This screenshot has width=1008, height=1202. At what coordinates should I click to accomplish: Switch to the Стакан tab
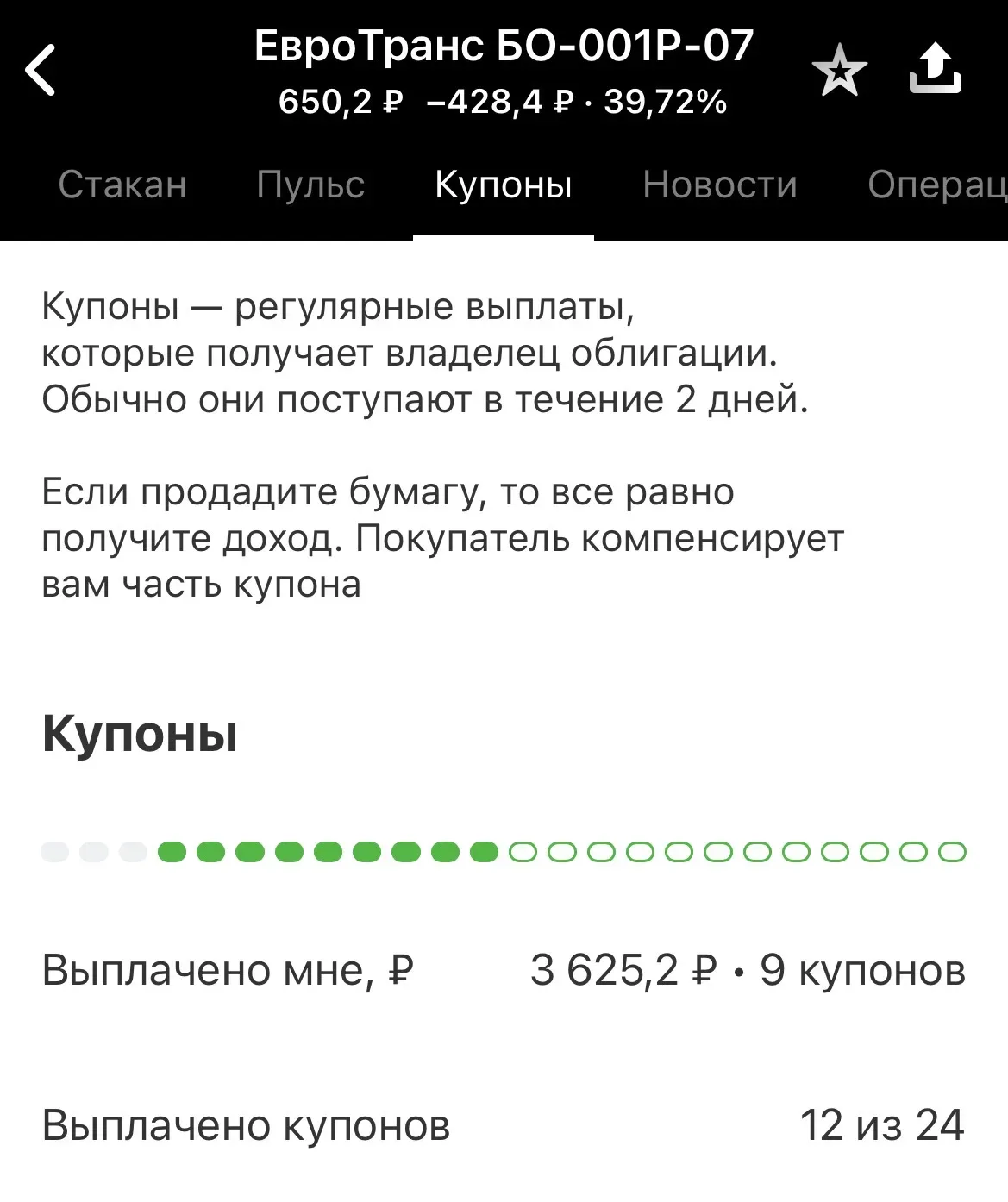pyautogui.click(x=122, y=185)
